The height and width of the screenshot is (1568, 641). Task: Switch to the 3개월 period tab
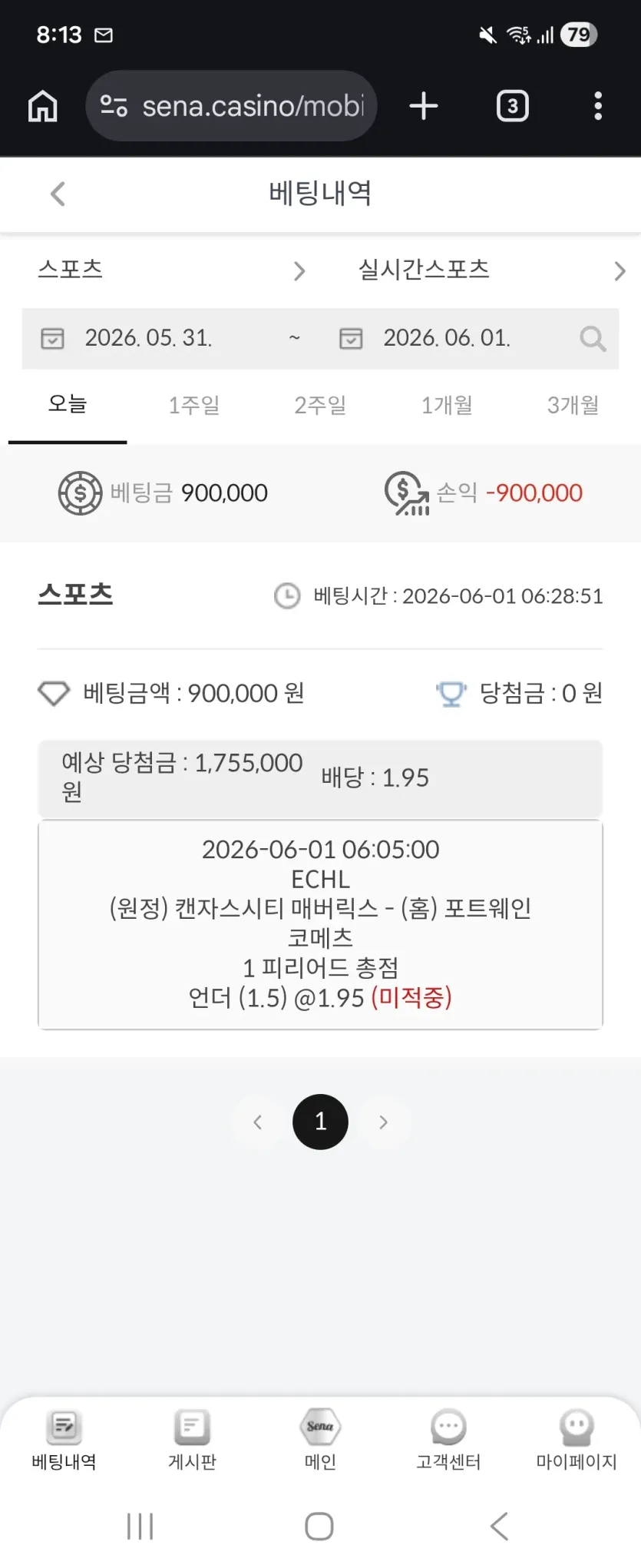(x=573, y=406)
